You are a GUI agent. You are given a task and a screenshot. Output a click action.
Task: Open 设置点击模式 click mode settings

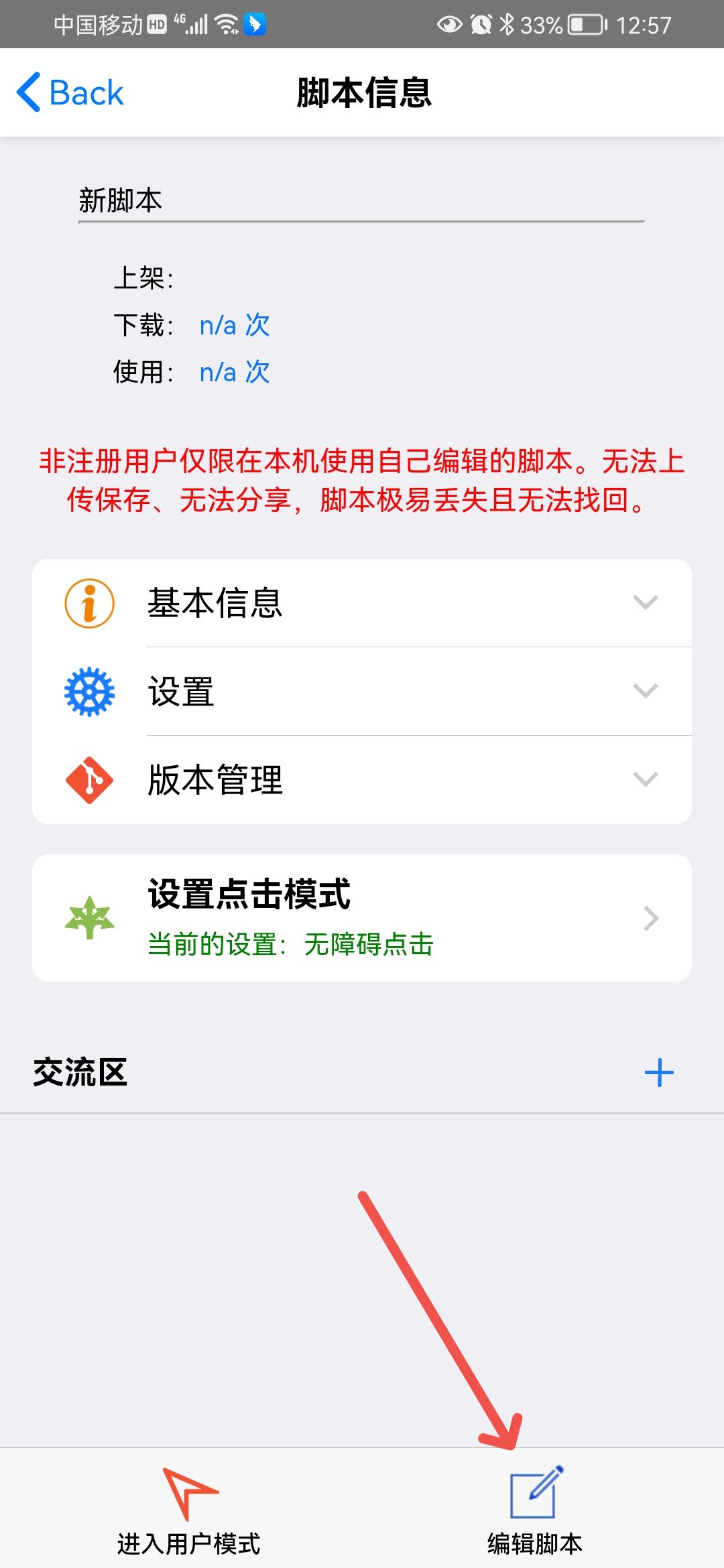(362, 917)
